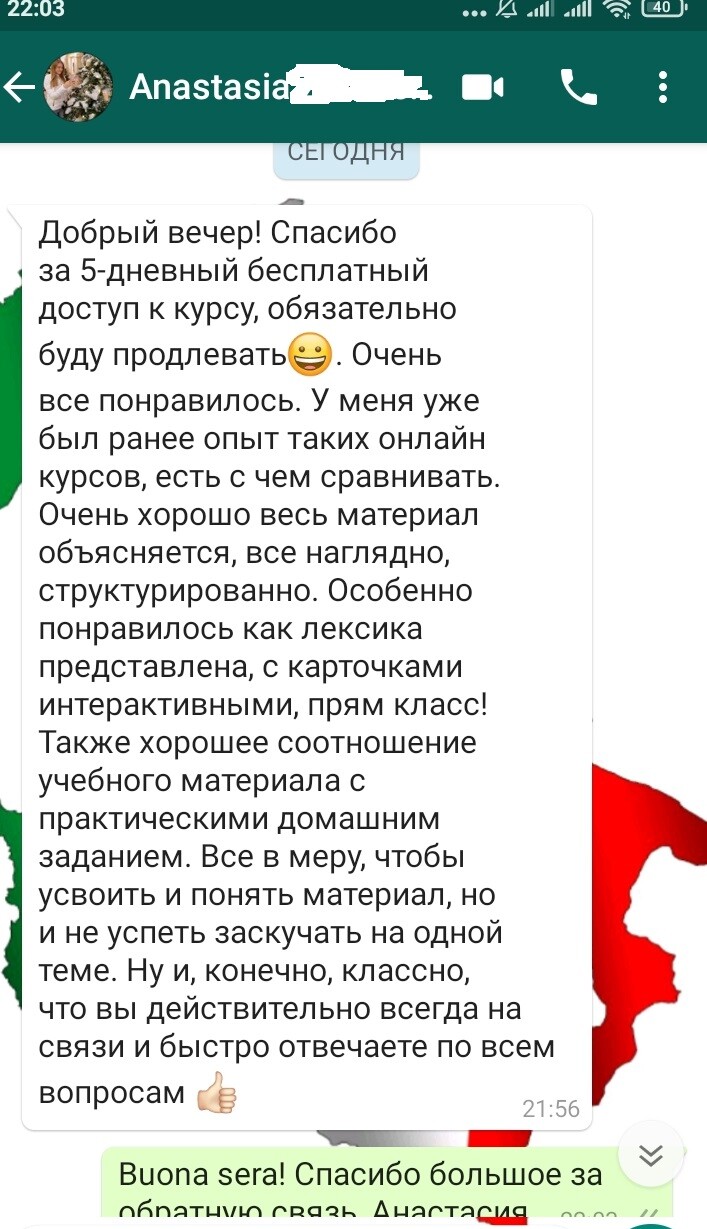Start a voice call with Anastasia
This screenshot has height=1229, width=707.
click(578, 88)
